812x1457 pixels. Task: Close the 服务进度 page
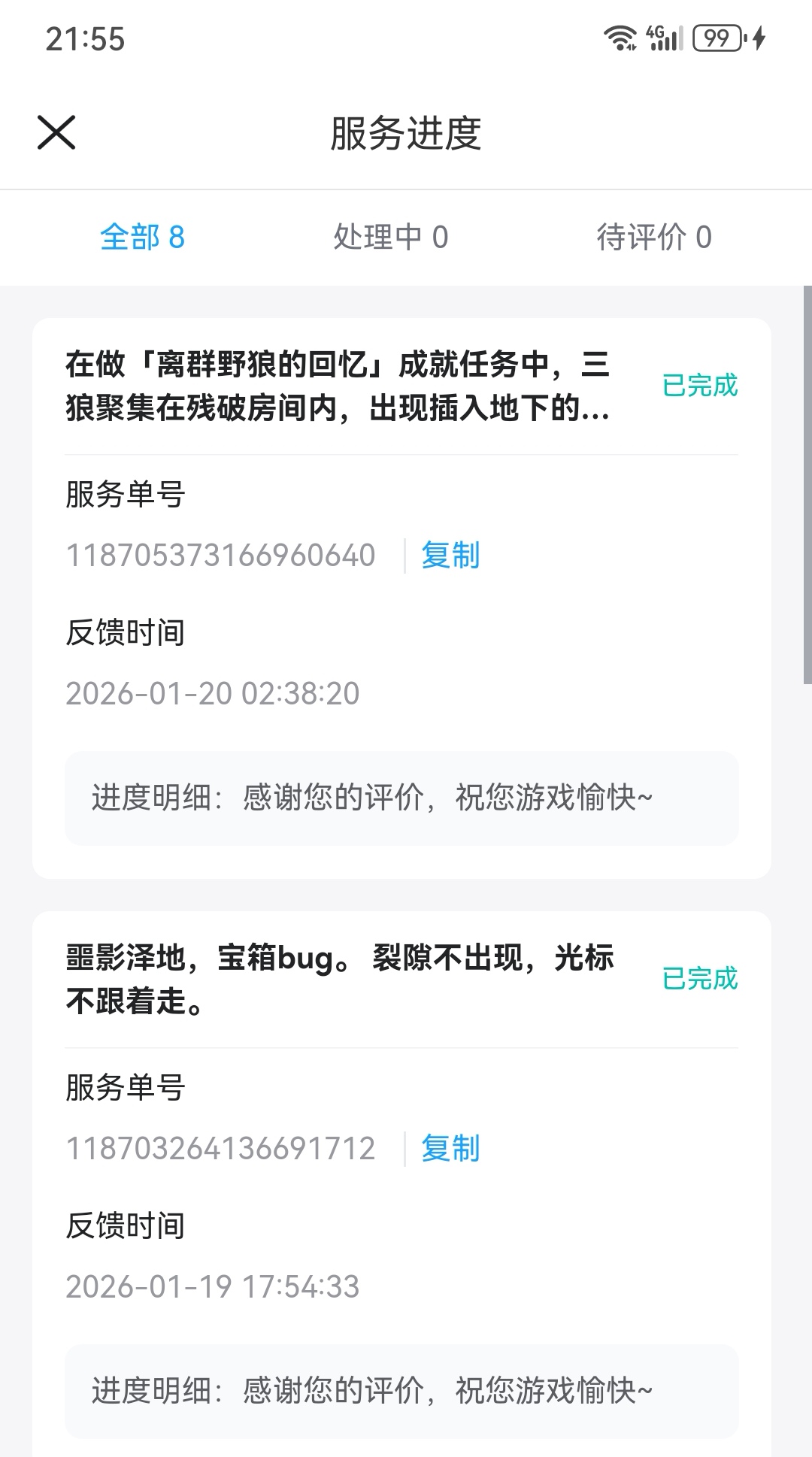[56, 133]
